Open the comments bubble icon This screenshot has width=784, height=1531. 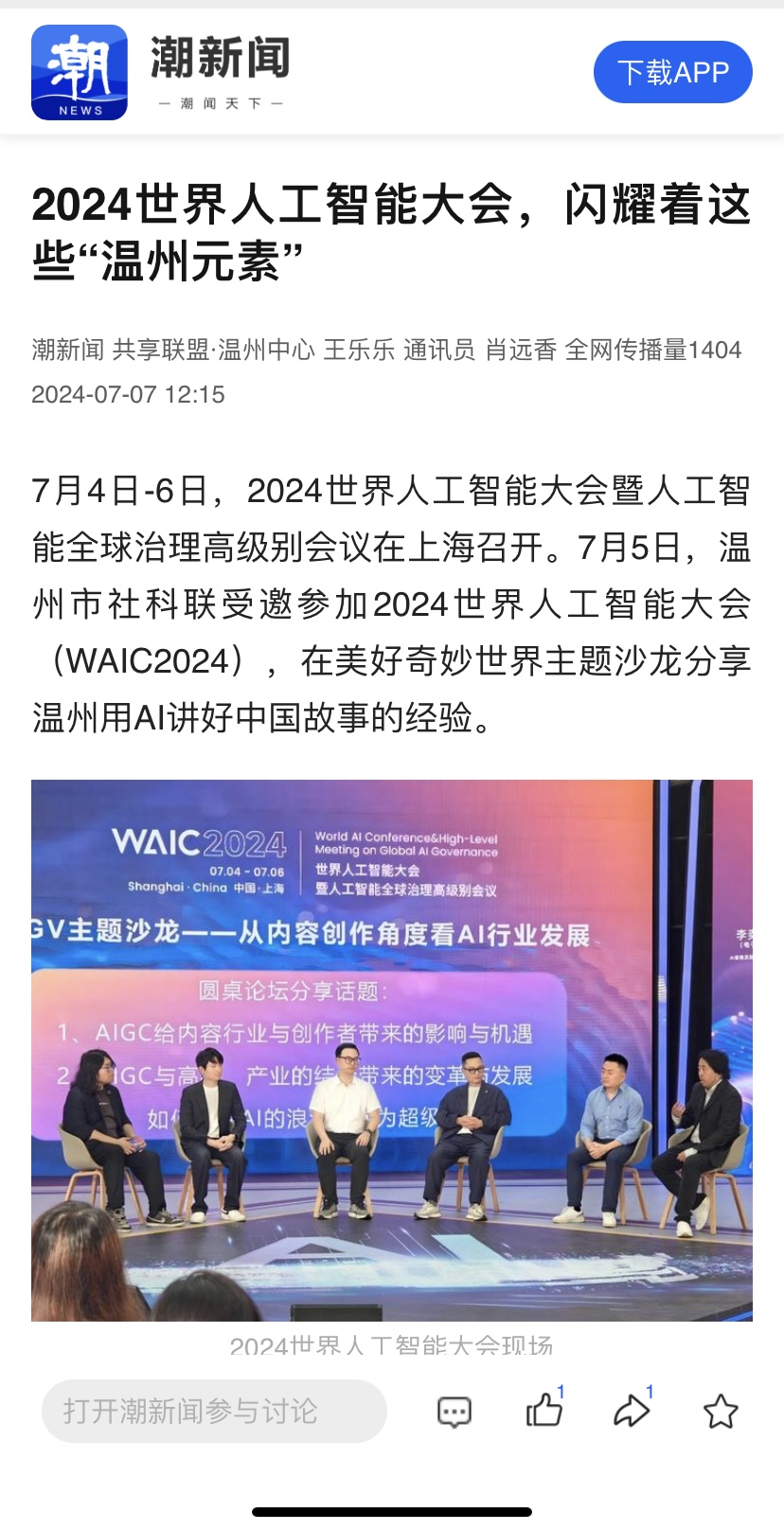tap(454, 1412)
